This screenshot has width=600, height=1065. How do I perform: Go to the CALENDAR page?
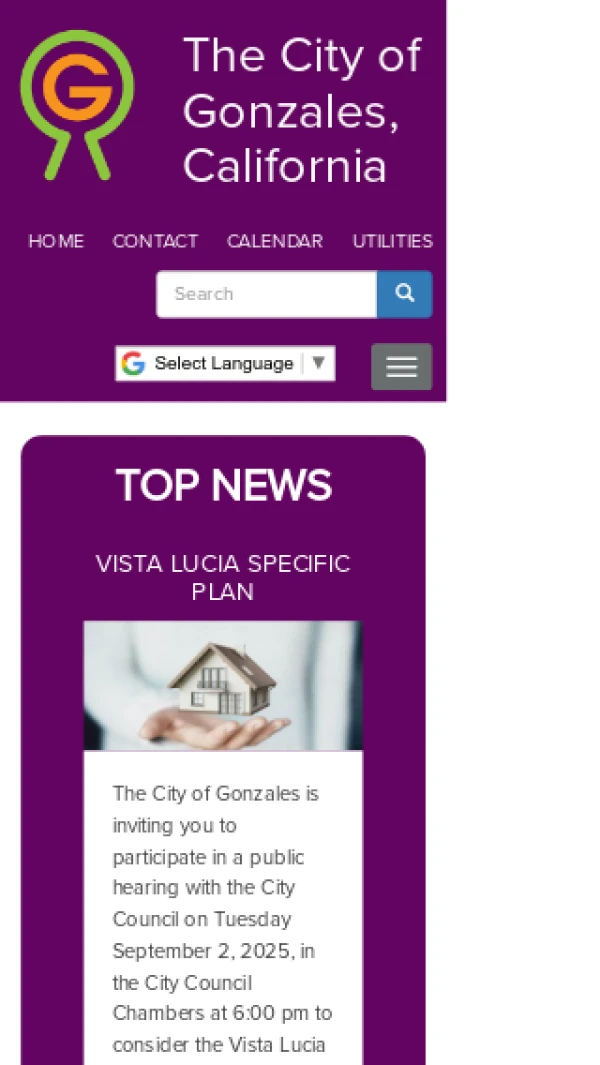point(275,241)
